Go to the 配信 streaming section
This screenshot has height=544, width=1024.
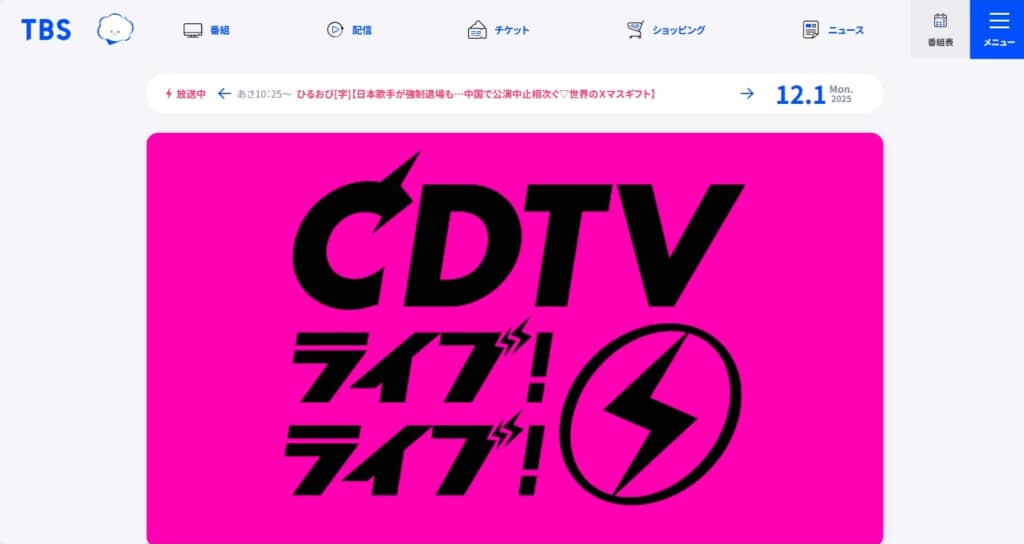point(349,30)
